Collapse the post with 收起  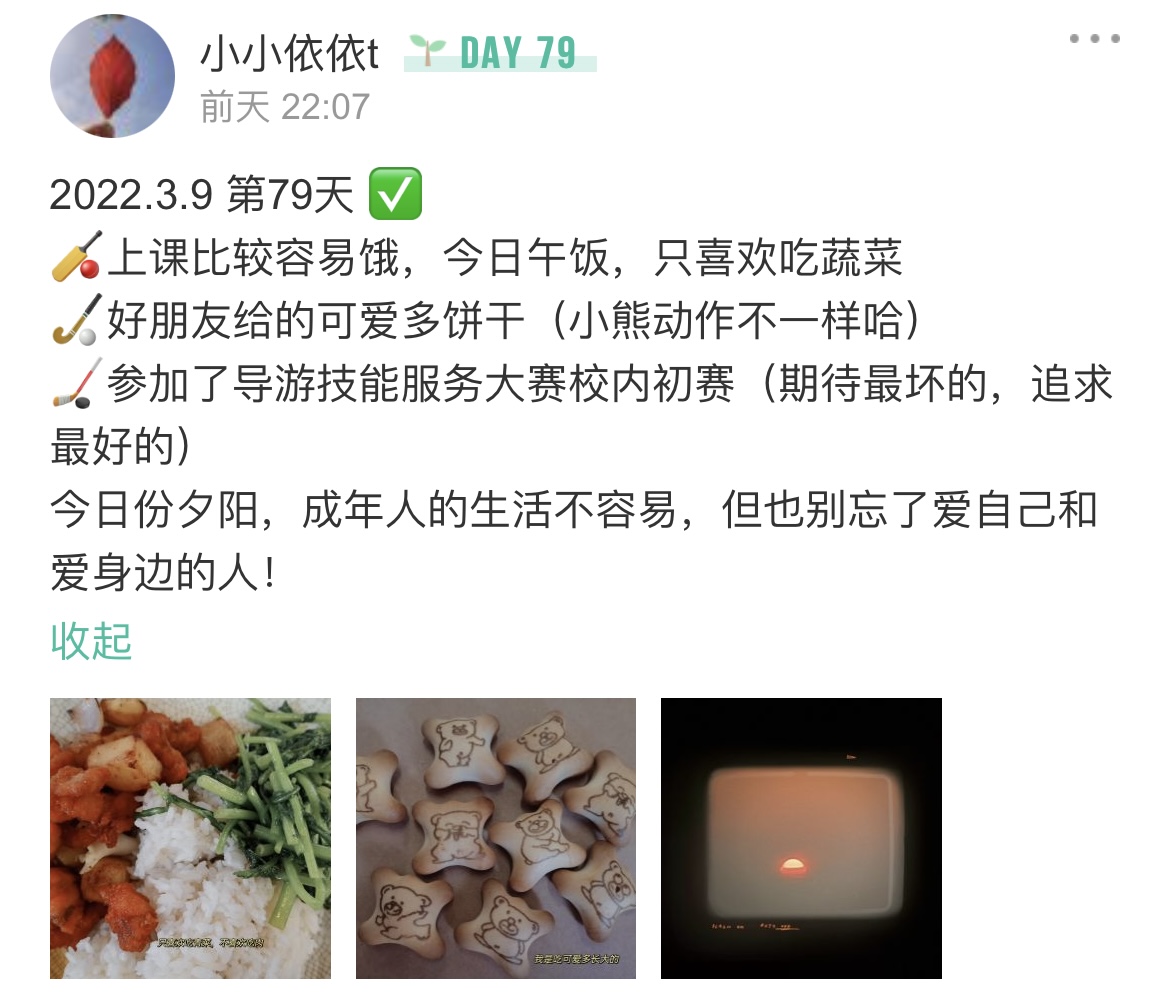(x=91, y=641)
